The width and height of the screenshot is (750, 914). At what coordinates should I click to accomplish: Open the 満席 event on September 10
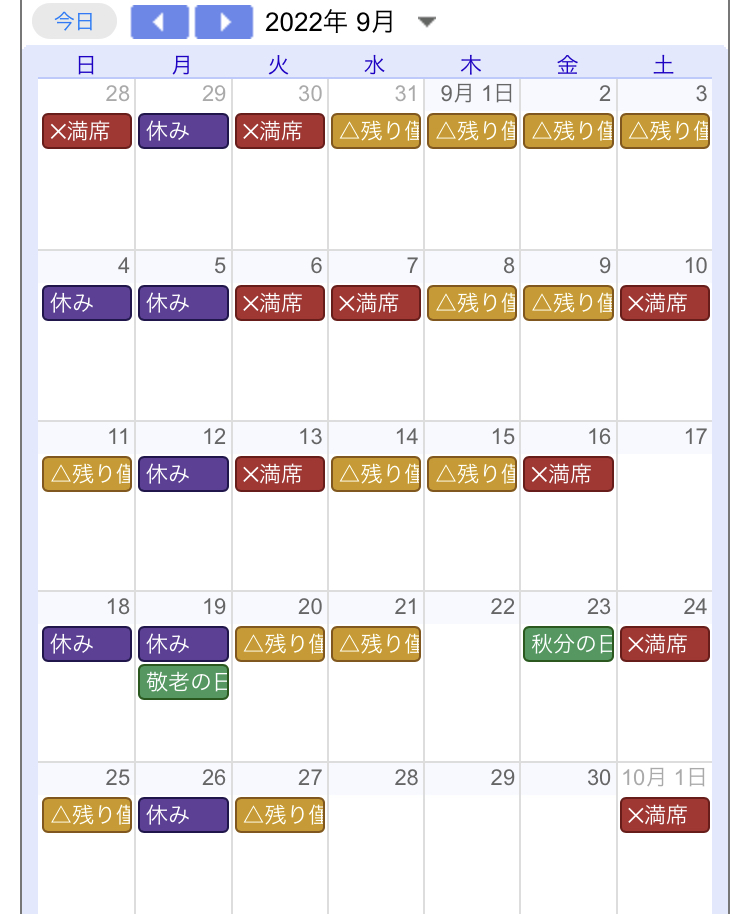[665, 303]
